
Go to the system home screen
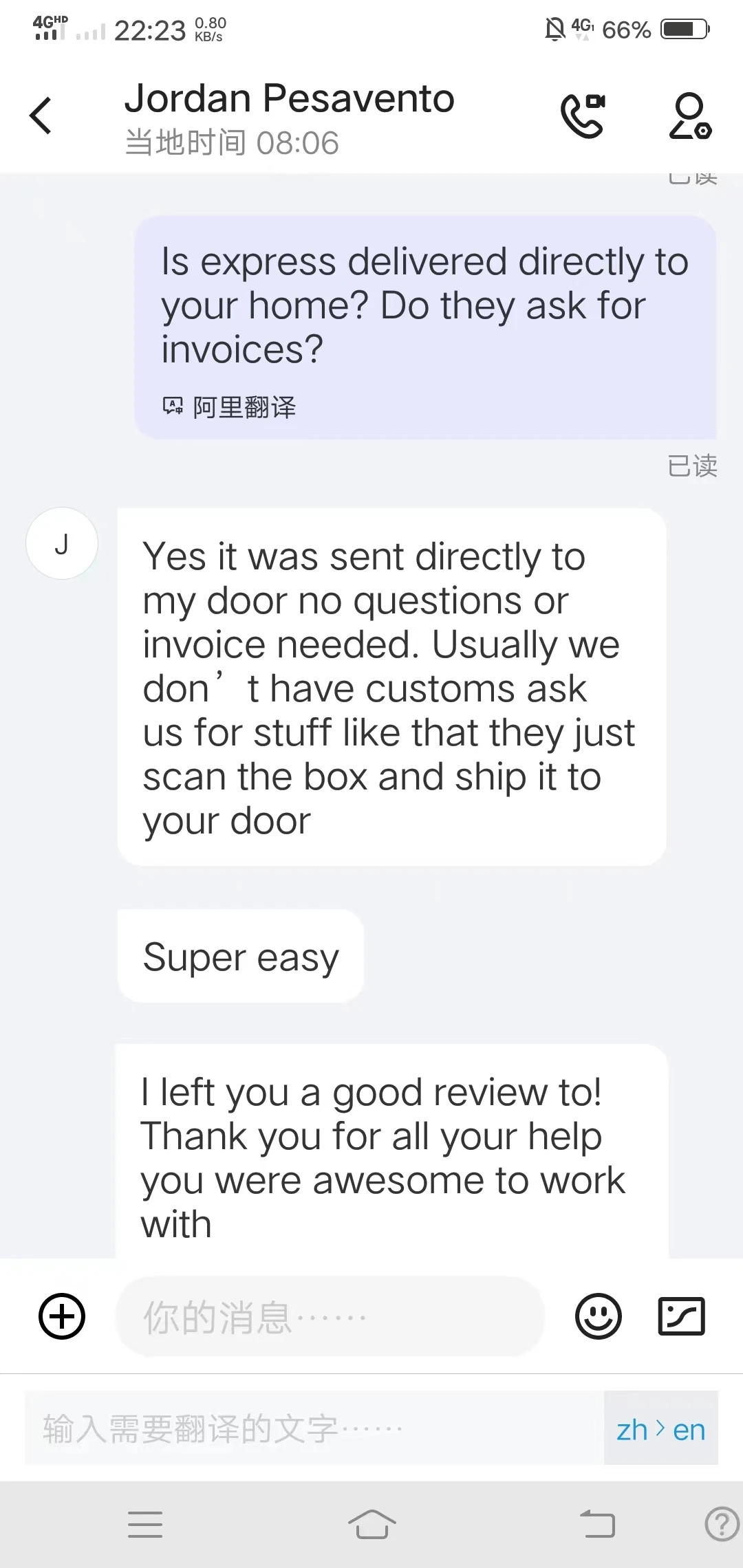coord(371,1524)
